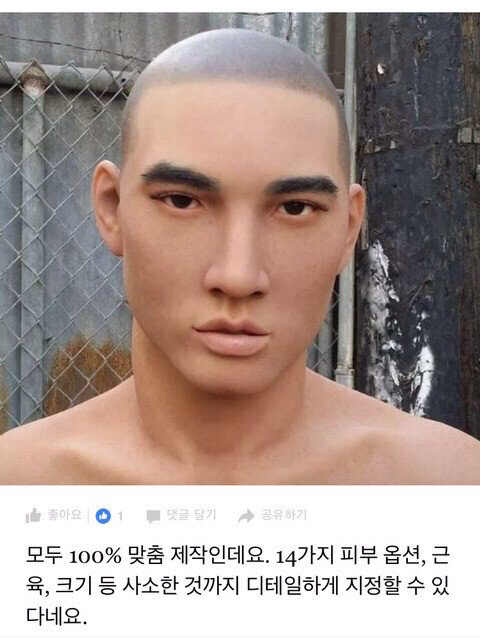
Task: View the like reactions count
Action: (109, 516)
